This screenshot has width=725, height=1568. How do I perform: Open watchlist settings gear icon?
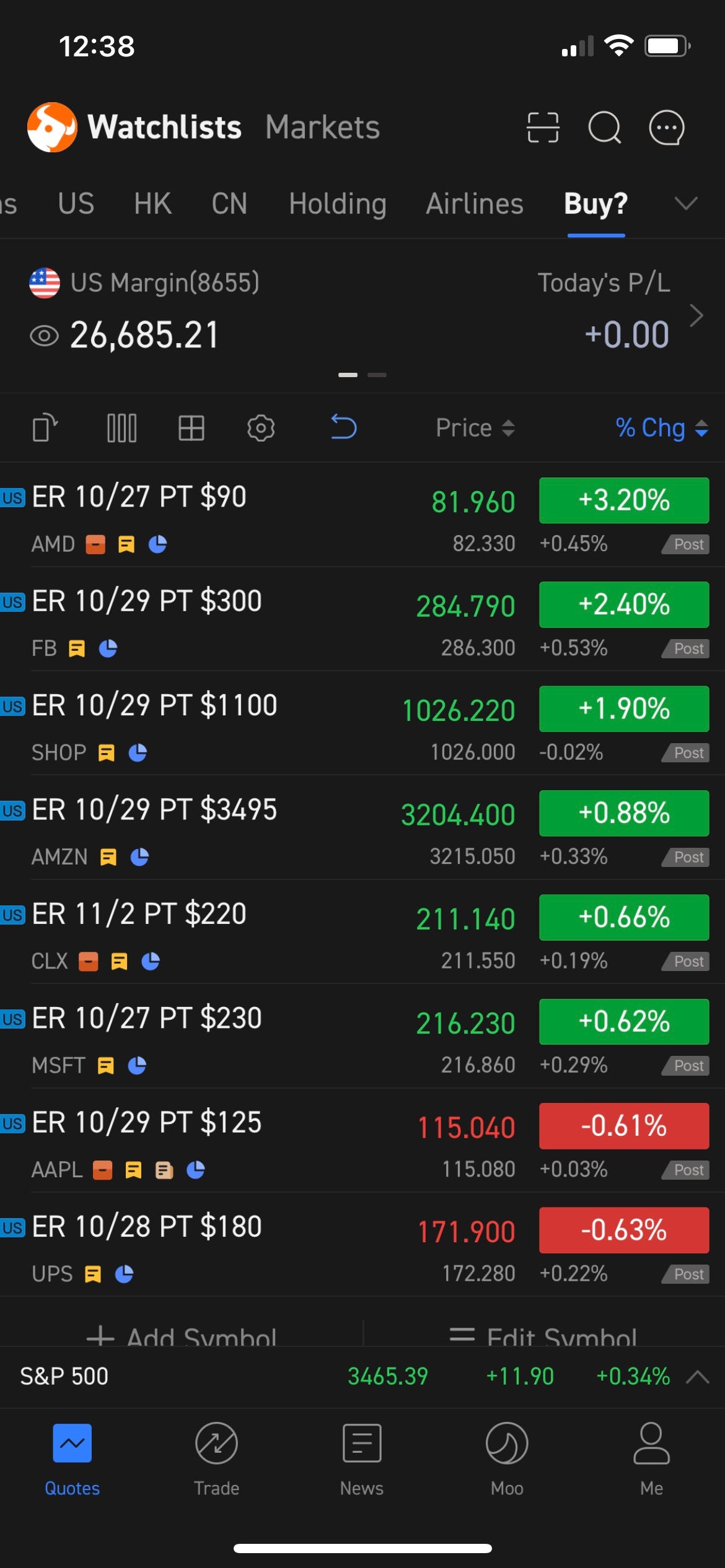click(261, 428)
